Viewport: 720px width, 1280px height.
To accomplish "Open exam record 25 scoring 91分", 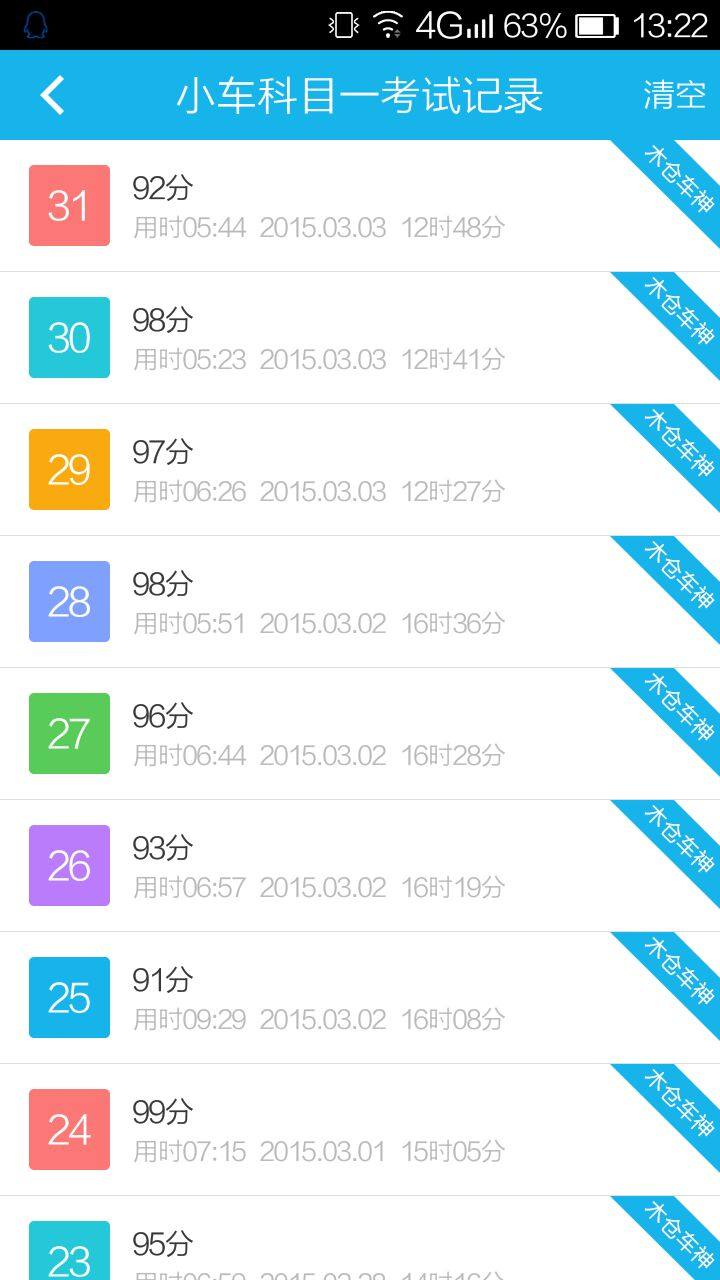I will pos(360,998).
